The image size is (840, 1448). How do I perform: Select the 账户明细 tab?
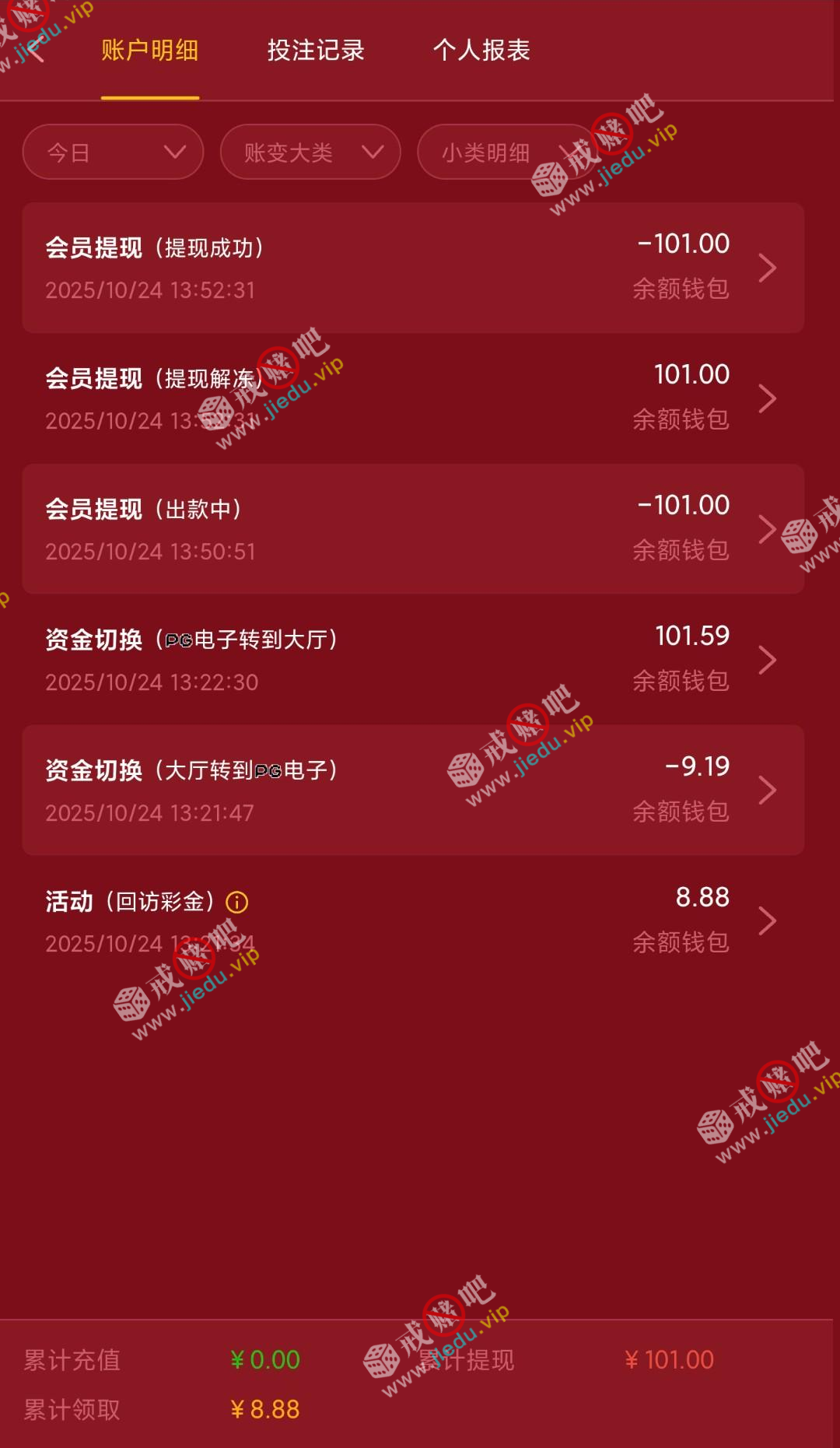[149, 51]
